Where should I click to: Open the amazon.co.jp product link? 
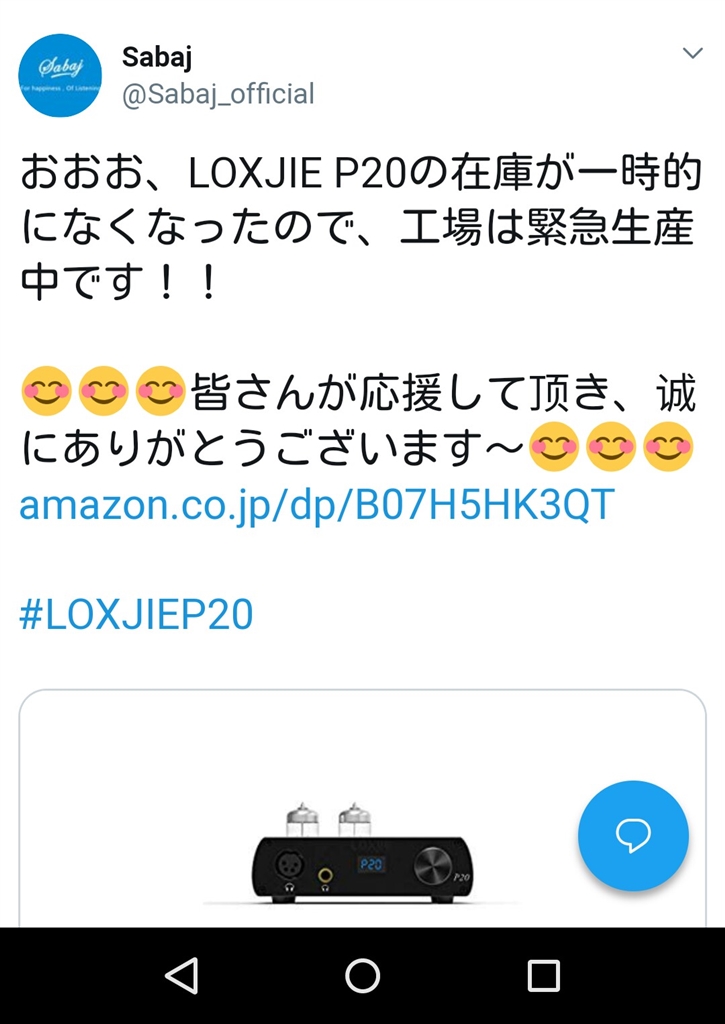(x=316, y=505)
